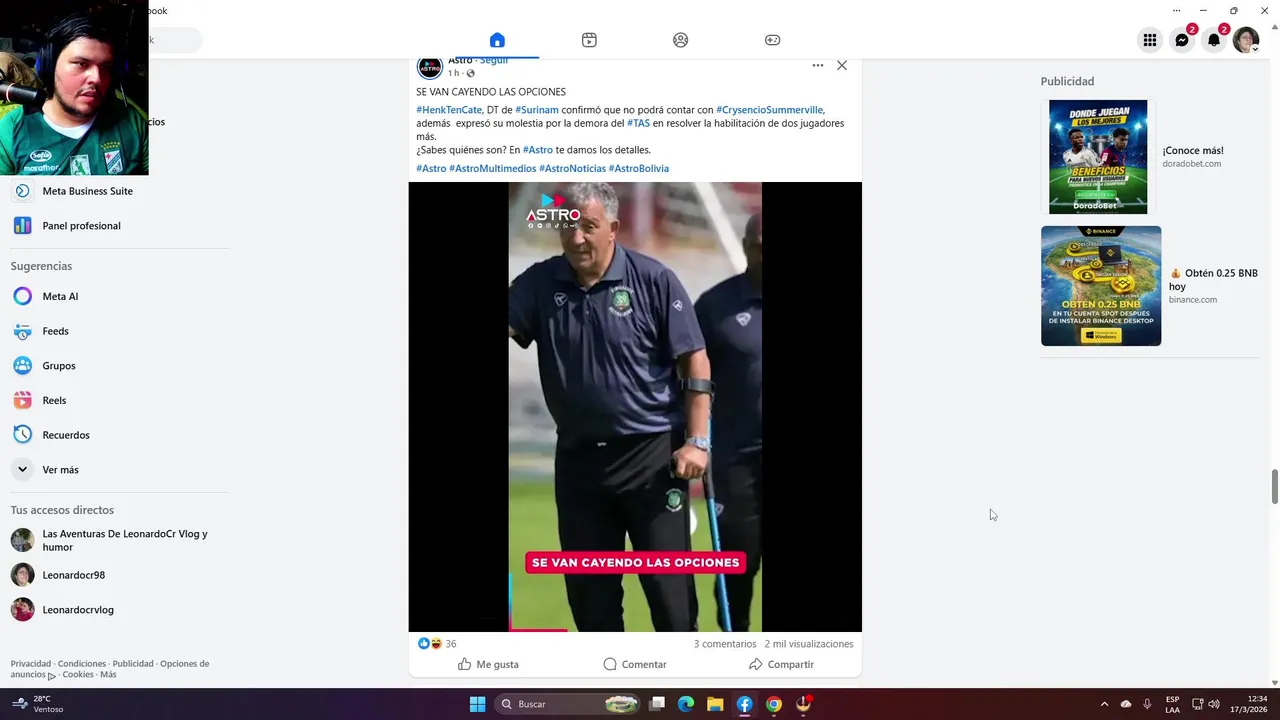The height and width of the screenshot is (720, 1280).
Task: Like the Astro post with Me gusta
Action: pyautogui.click(x=488, y=664)
